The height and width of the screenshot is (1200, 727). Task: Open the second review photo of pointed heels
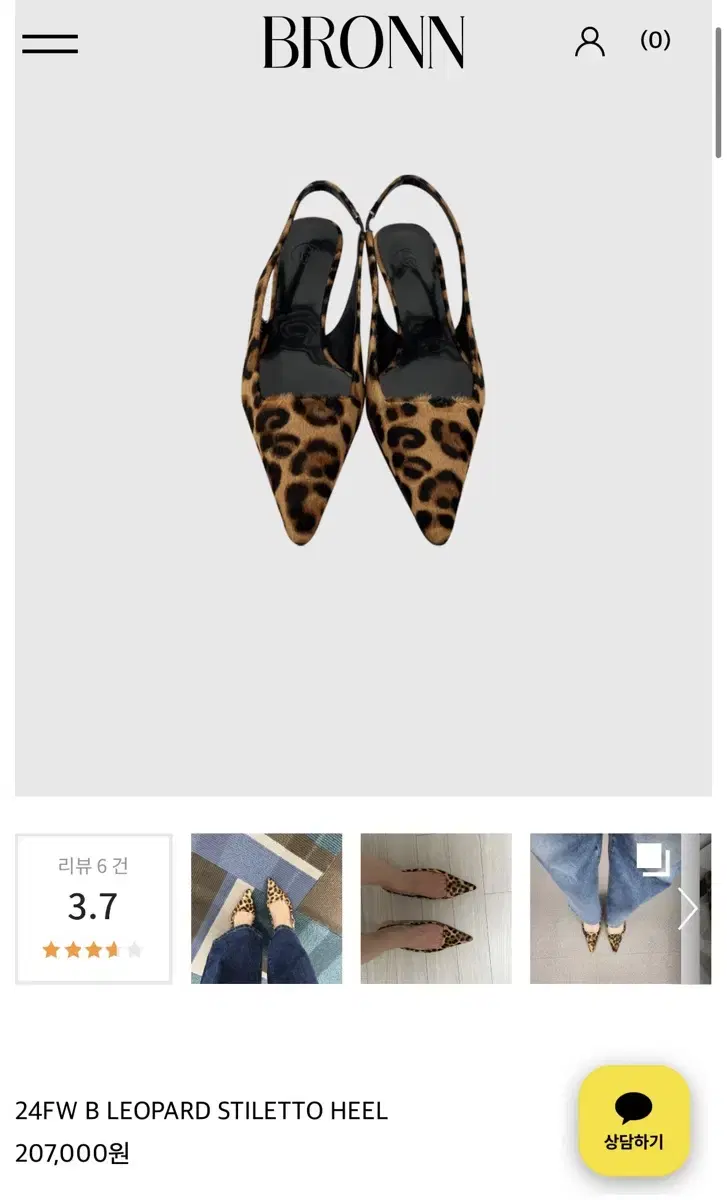click(x=436, y=907)
